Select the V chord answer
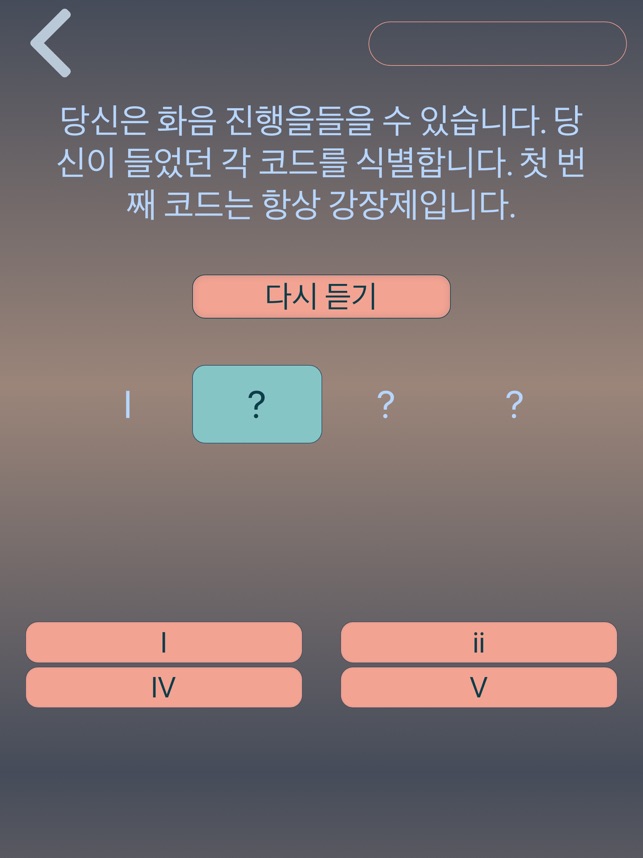Image resolution: width=643 pixels, height=858 pixels. (478, 688)
